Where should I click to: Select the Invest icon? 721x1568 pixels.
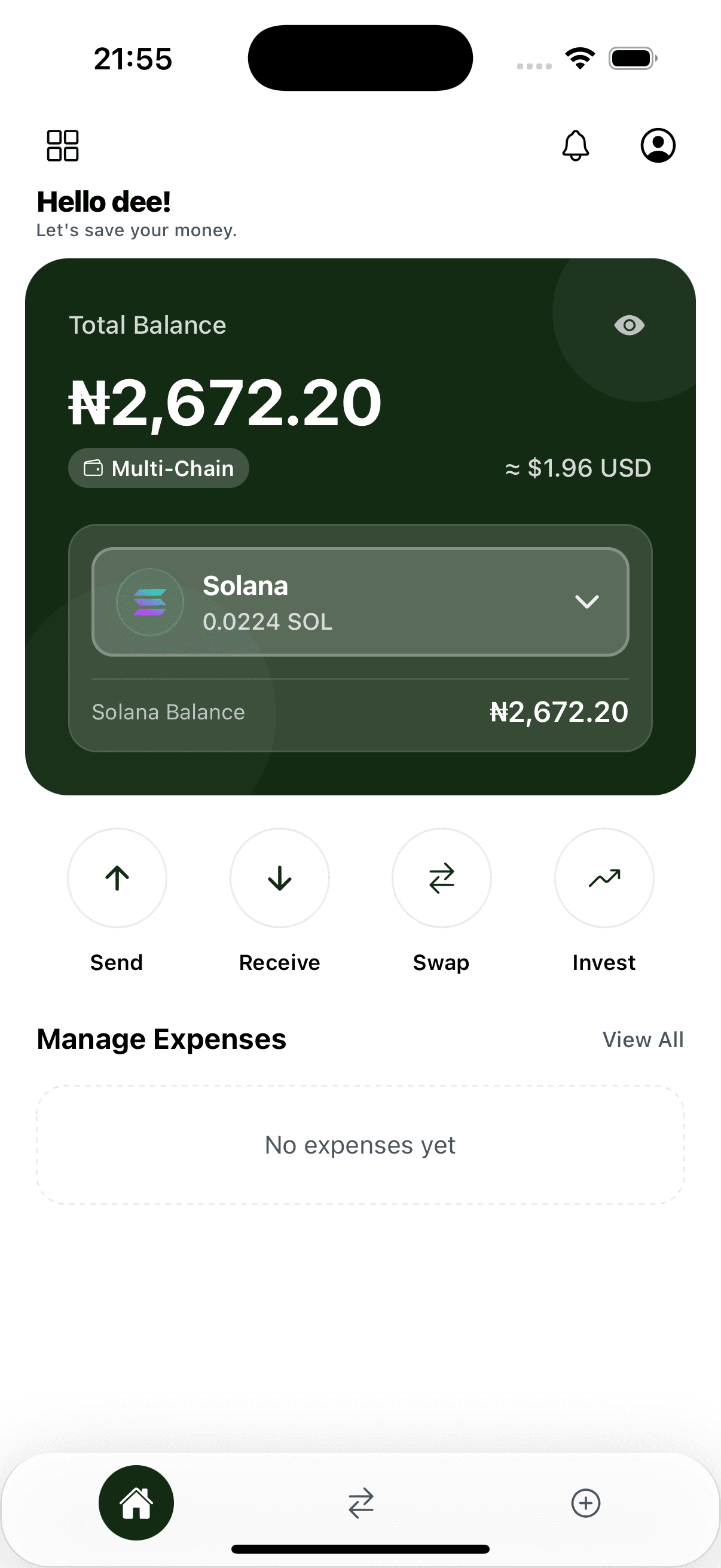[x=603, y=878]
